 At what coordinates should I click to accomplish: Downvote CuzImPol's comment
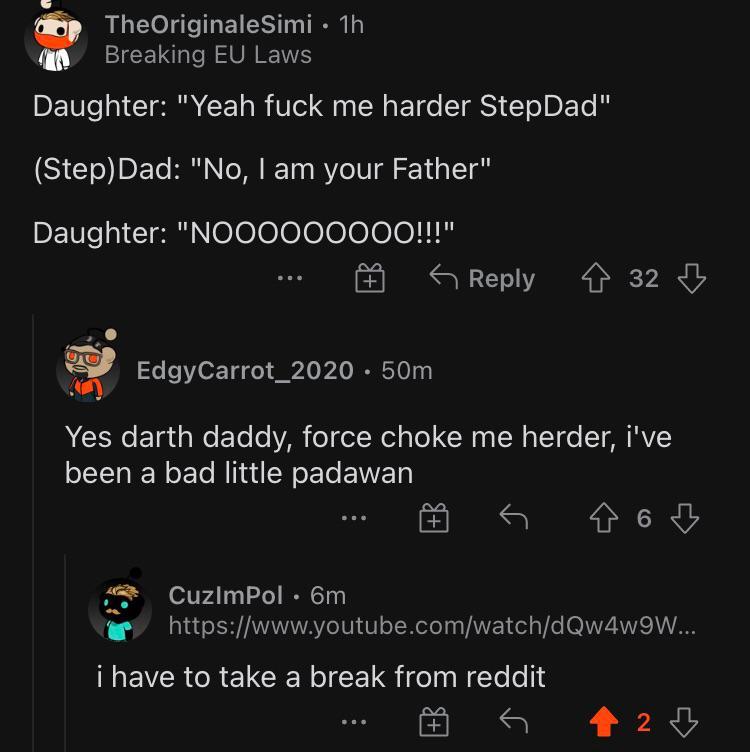(x=683, y=721)
